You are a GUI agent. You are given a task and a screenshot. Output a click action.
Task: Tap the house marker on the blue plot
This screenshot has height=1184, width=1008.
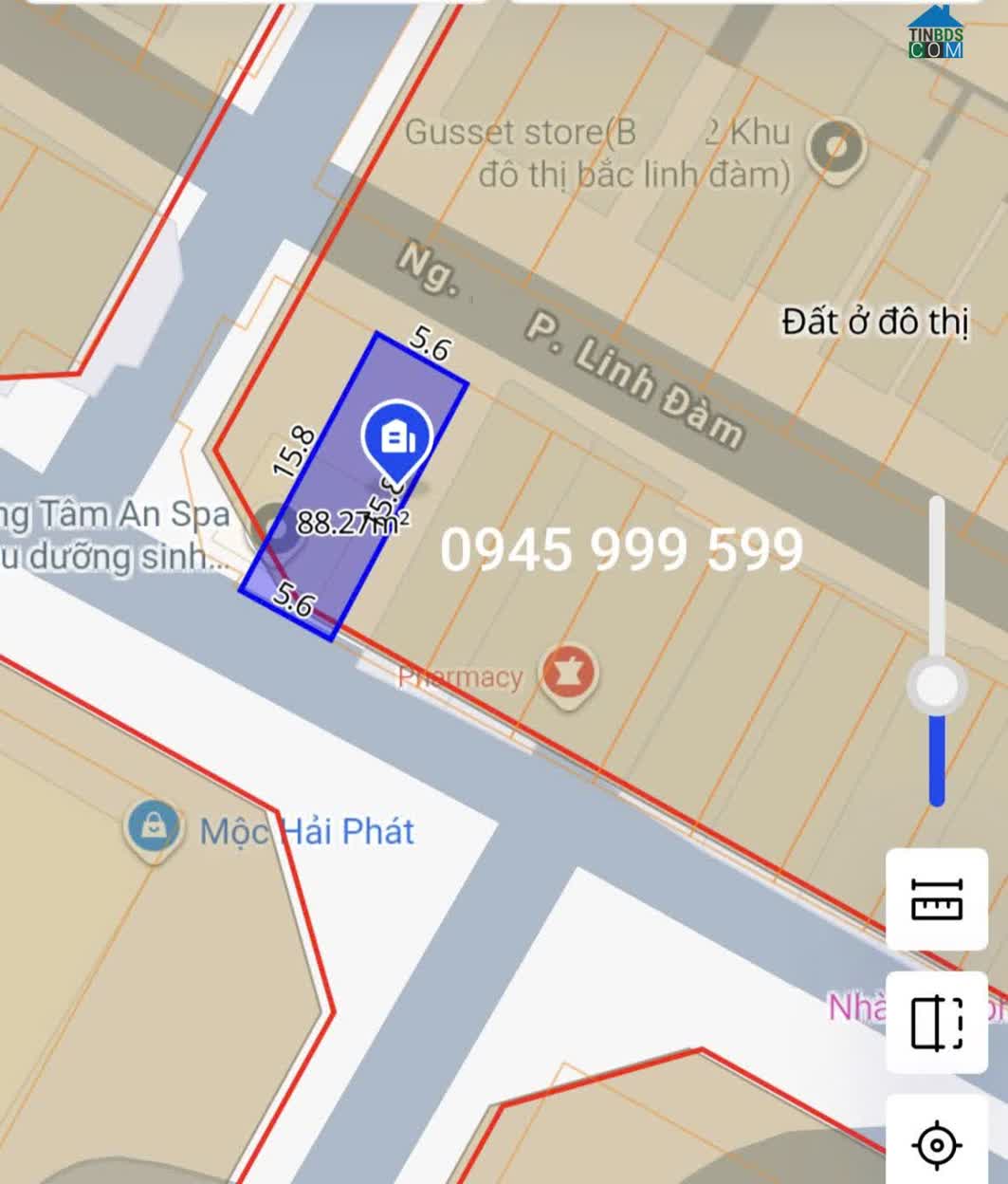(396, 438)
